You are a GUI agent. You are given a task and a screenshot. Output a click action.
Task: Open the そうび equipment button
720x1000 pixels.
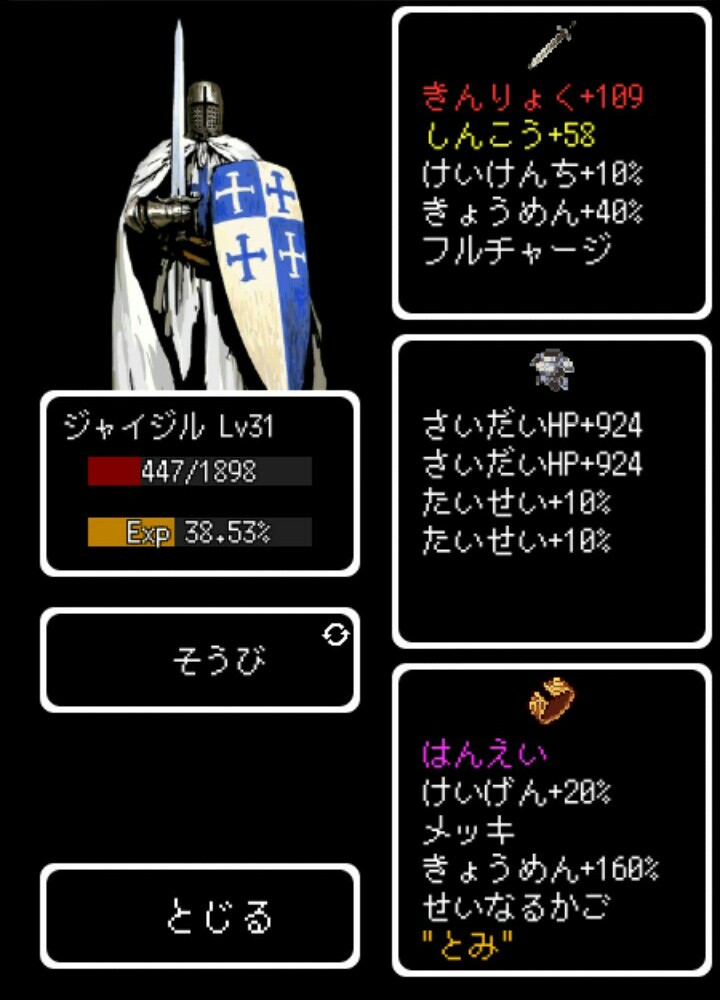(x=200, y=660)
